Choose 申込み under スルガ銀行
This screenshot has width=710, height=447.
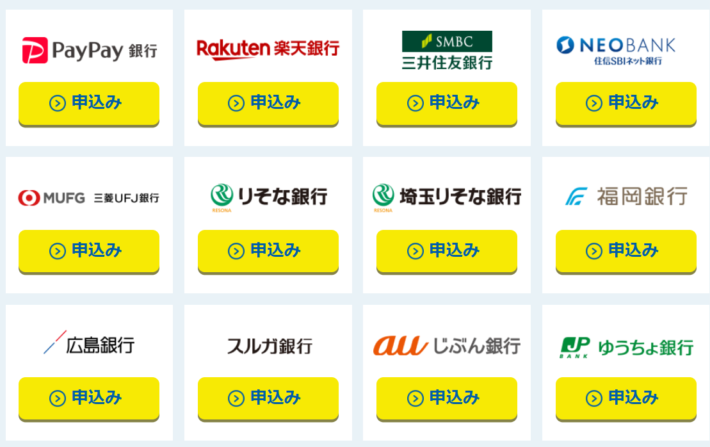click(x=267, y=398)
